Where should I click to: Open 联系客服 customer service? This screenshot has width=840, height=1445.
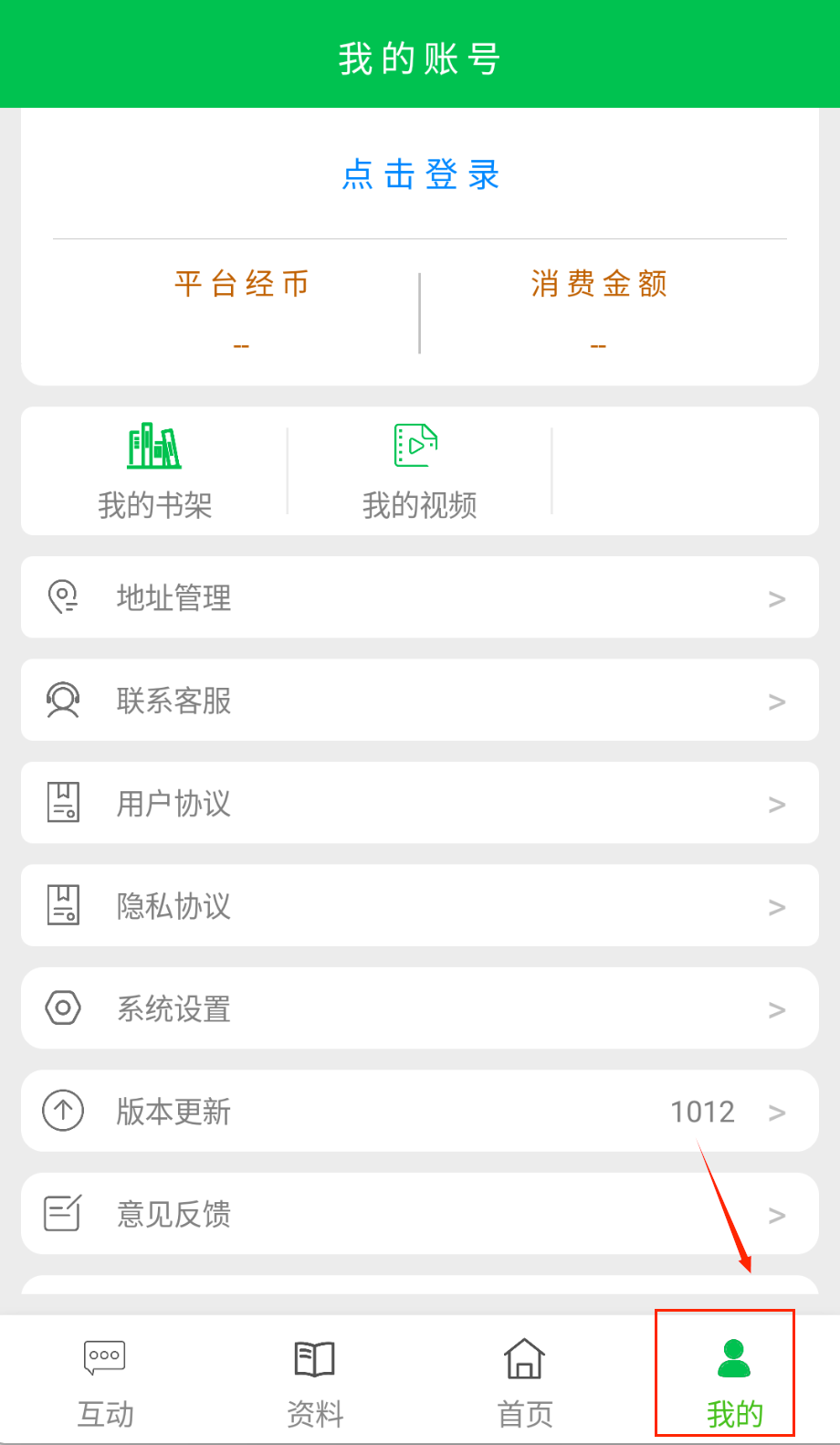pyautogui.click(x=419, y=701)
